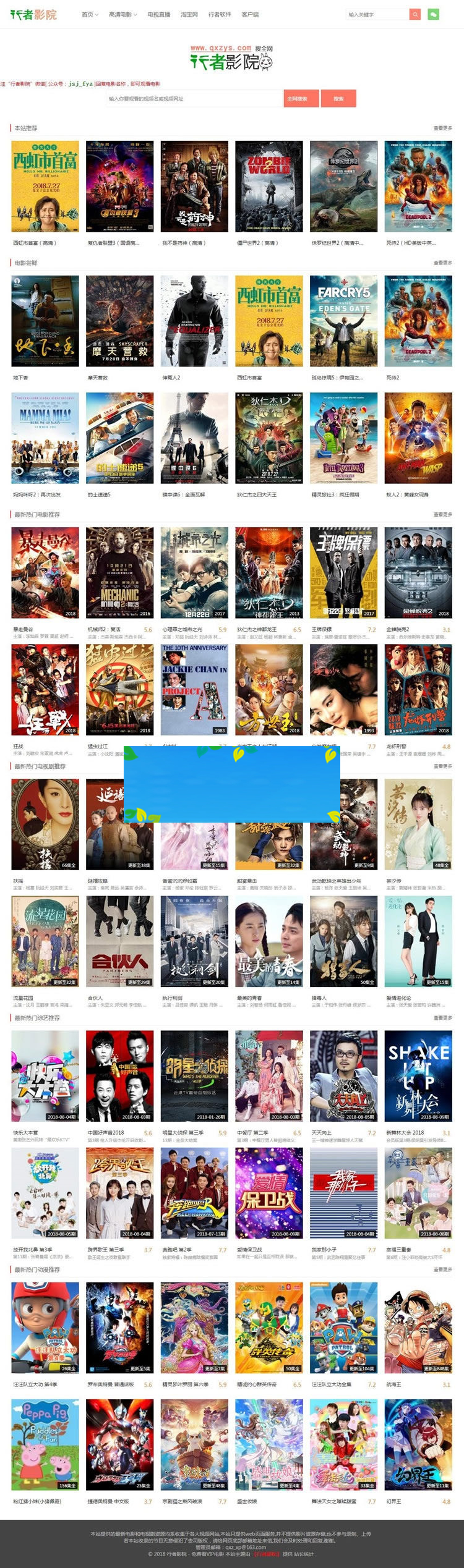Open the green WeChat icon
The image size is (464, 1568).
(433, 14)
